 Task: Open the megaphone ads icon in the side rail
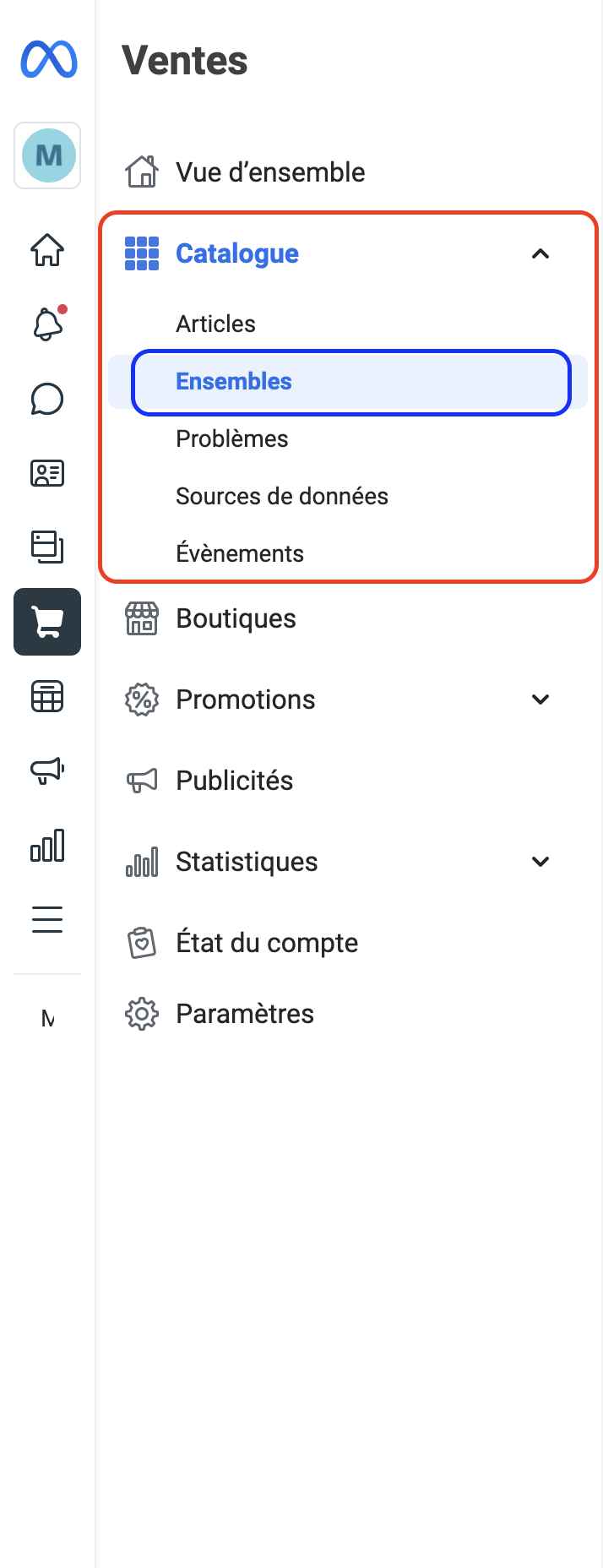[x=47, y=770]
